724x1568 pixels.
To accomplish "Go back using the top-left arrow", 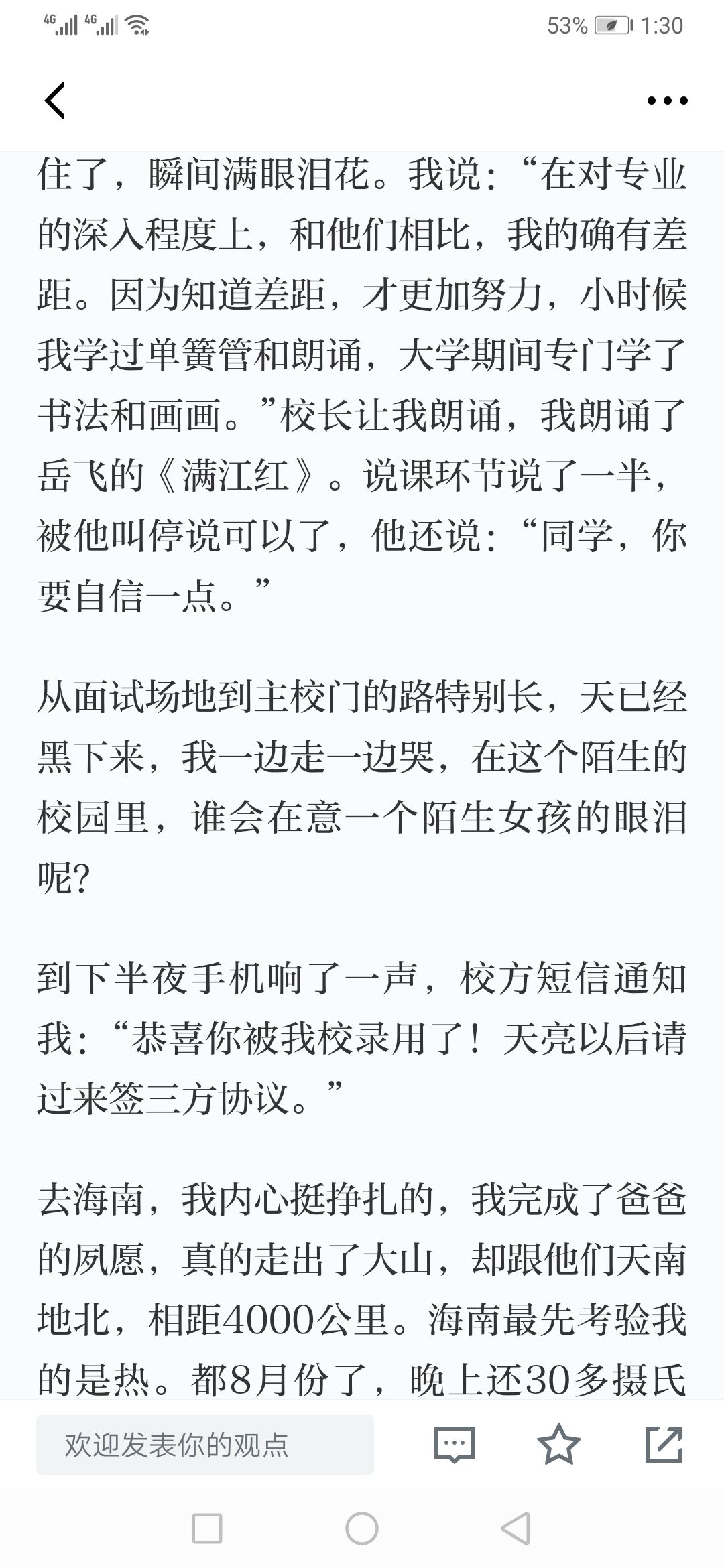I will 55,101.
